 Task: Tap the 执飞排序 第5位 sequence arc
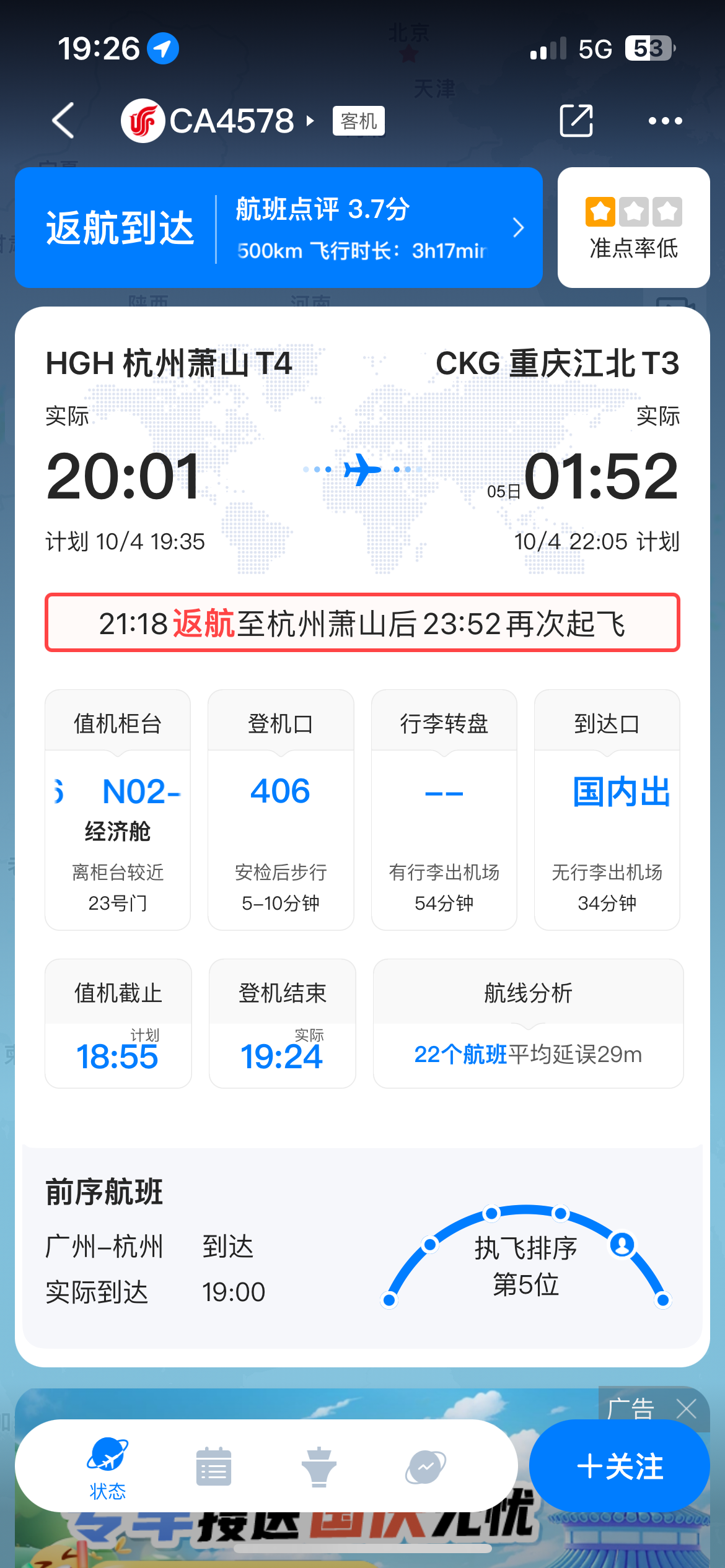[525, 1263]
